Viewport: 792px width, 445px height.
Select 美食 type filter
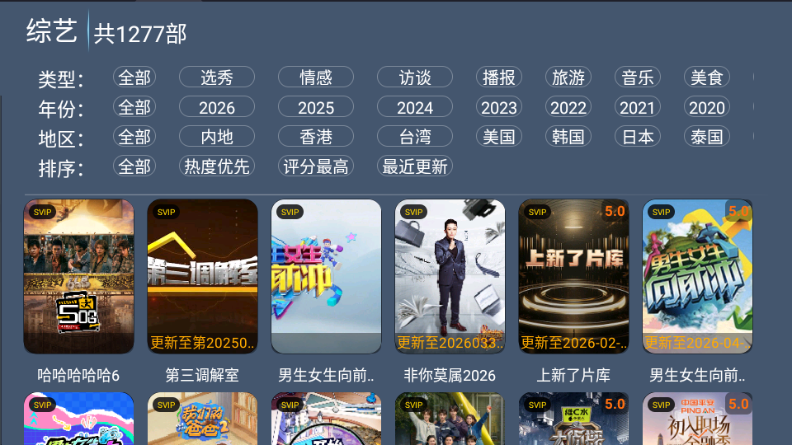(707, 77)
